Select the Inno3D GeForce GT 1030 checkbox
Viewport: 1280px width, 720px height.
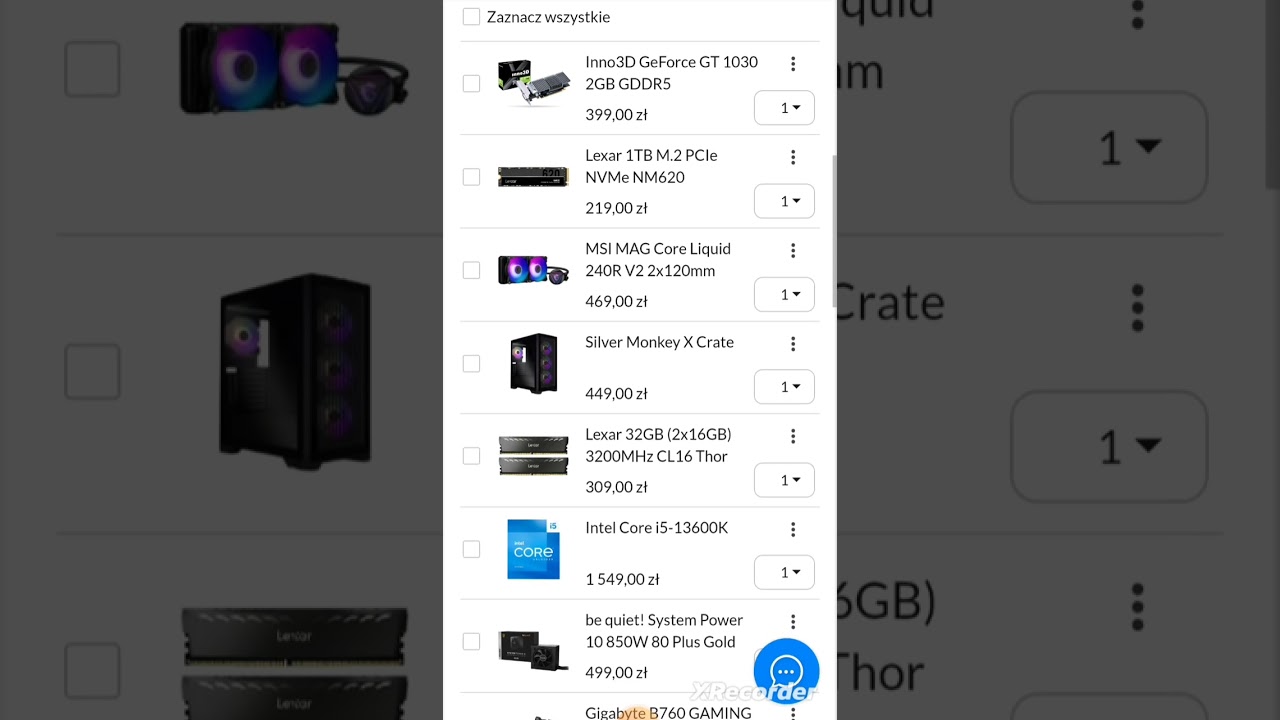(471, 84)
